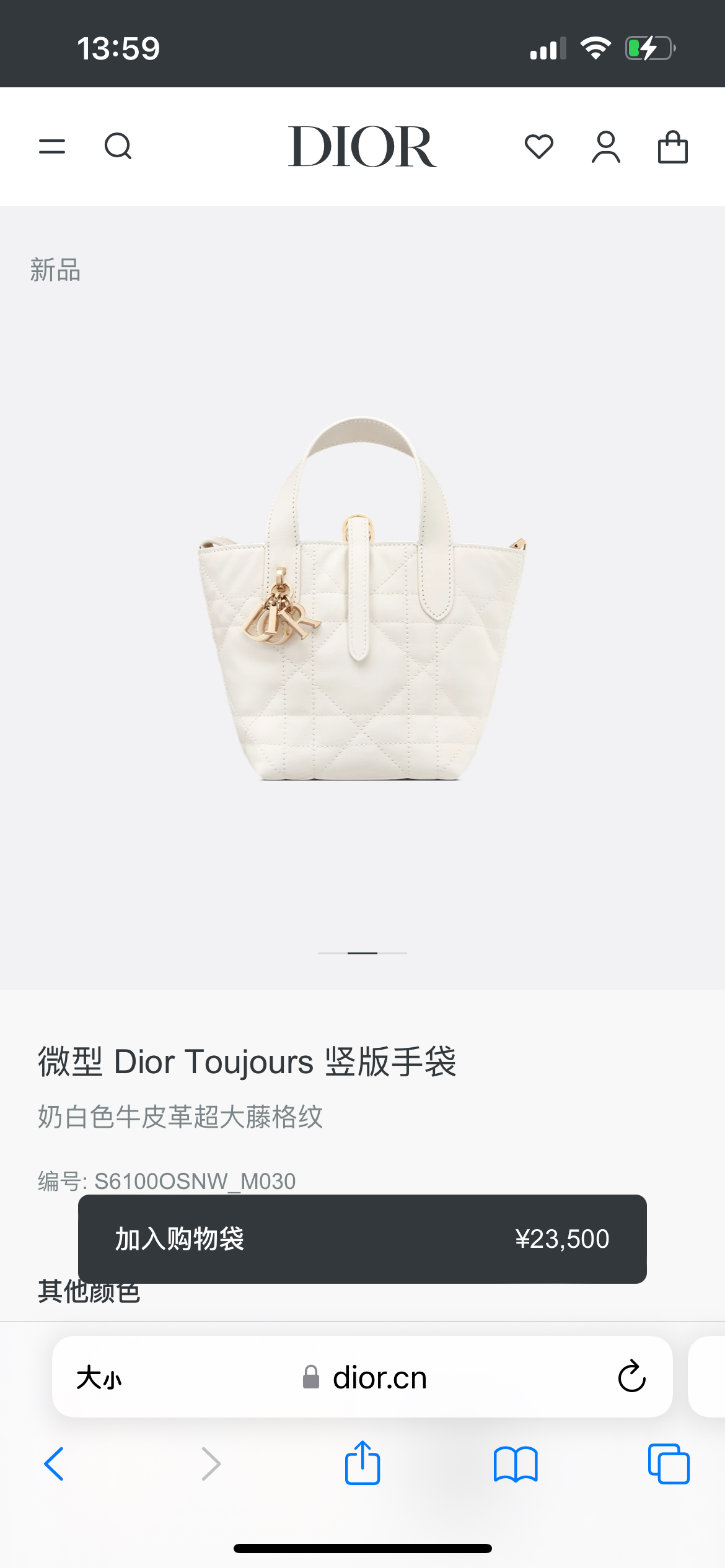Open the wishlist heart
This screenshot has width=725, height=1568.
click(x=538, y=147)
